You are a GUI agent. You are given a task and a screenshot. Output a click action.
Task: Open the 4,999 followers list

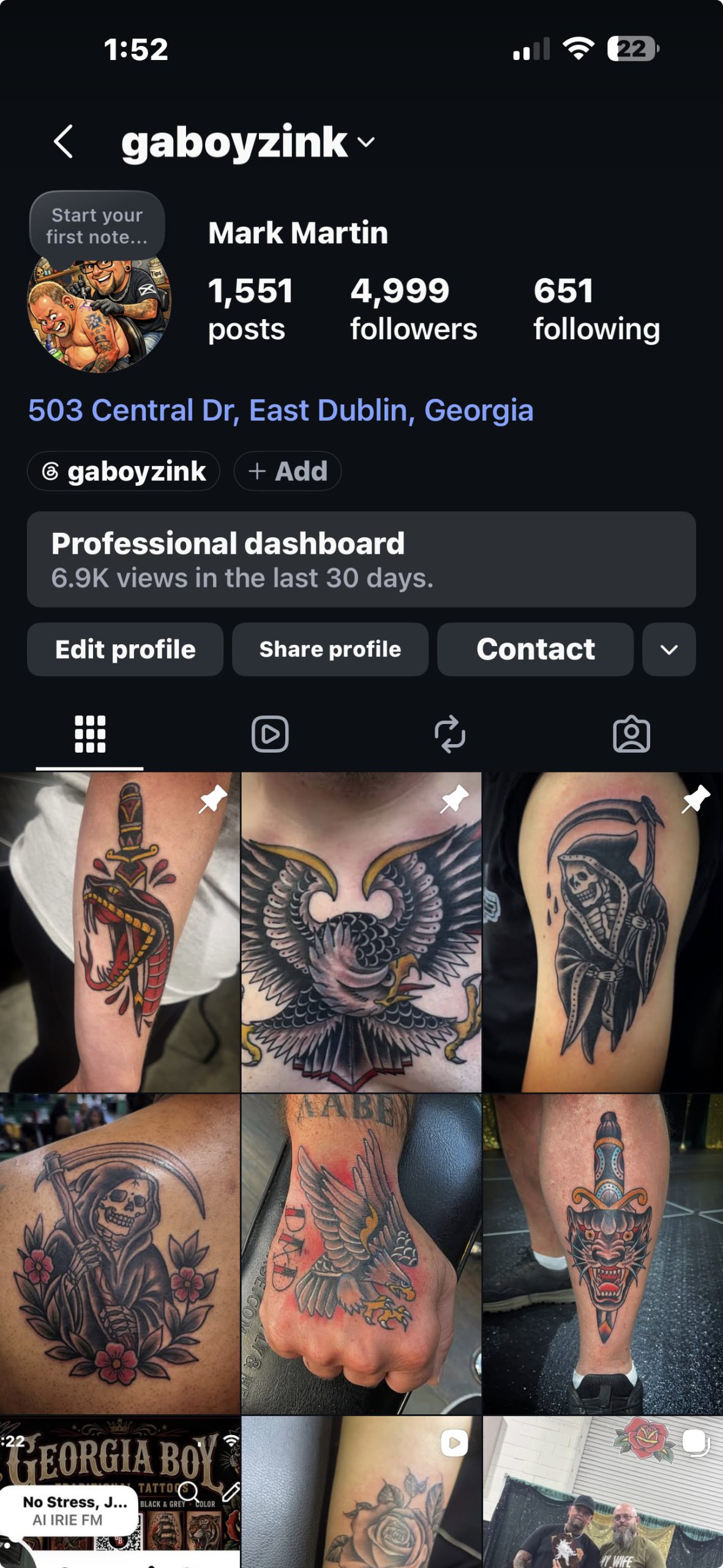tap(413, 309)
